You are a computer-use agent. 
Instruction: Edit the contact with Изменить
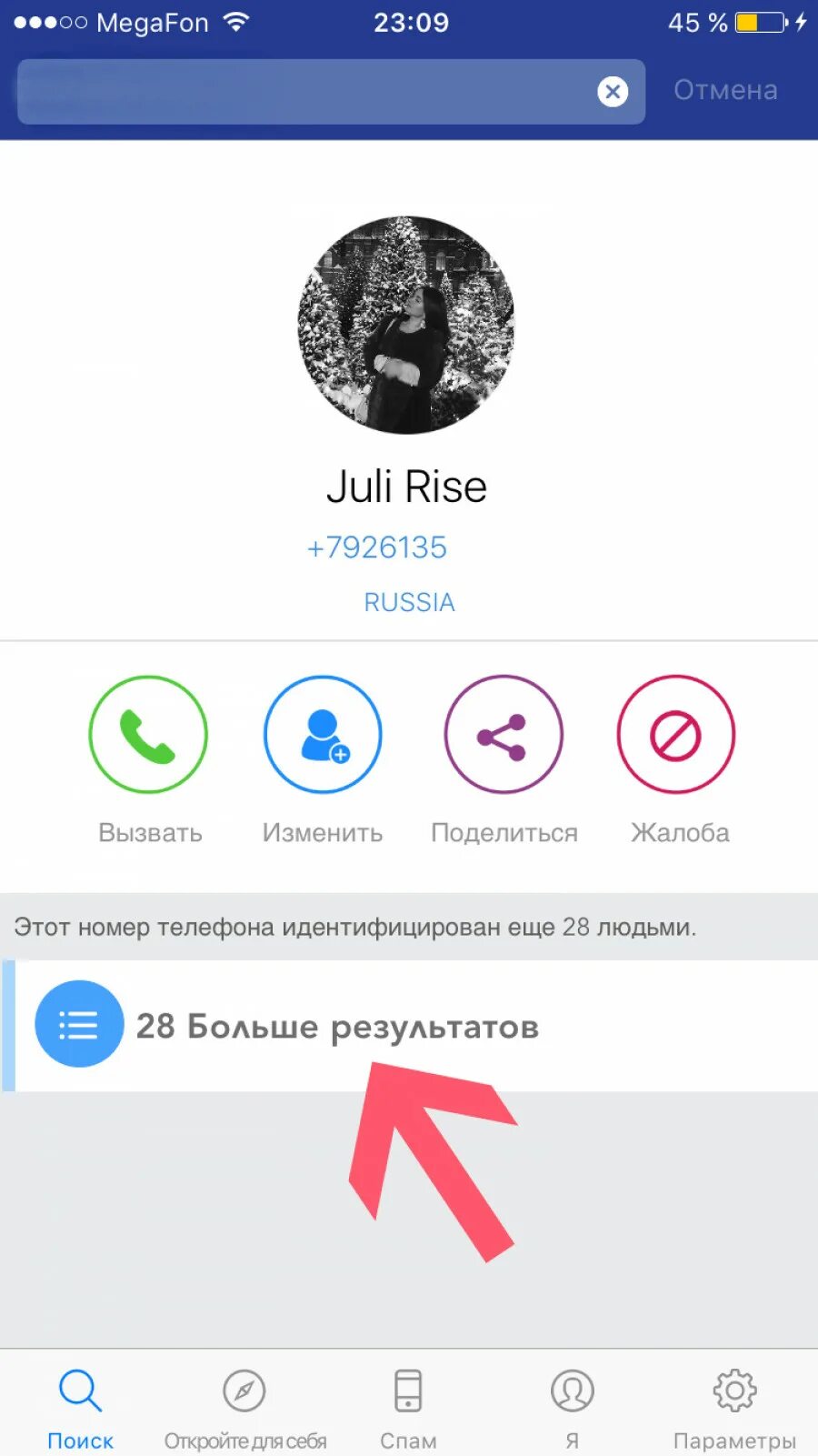pyautogui.click(x=323, y=735)
